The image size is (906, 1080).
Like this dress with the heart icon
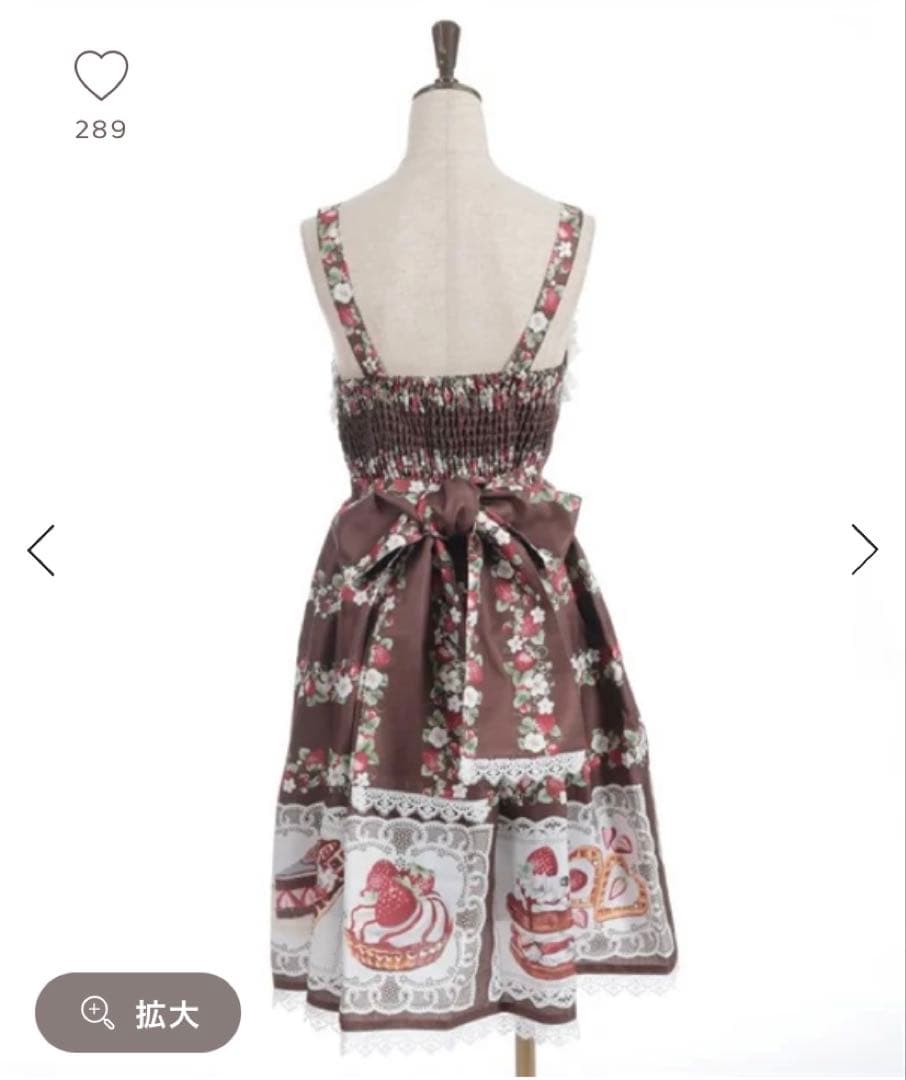click(101, 76)
